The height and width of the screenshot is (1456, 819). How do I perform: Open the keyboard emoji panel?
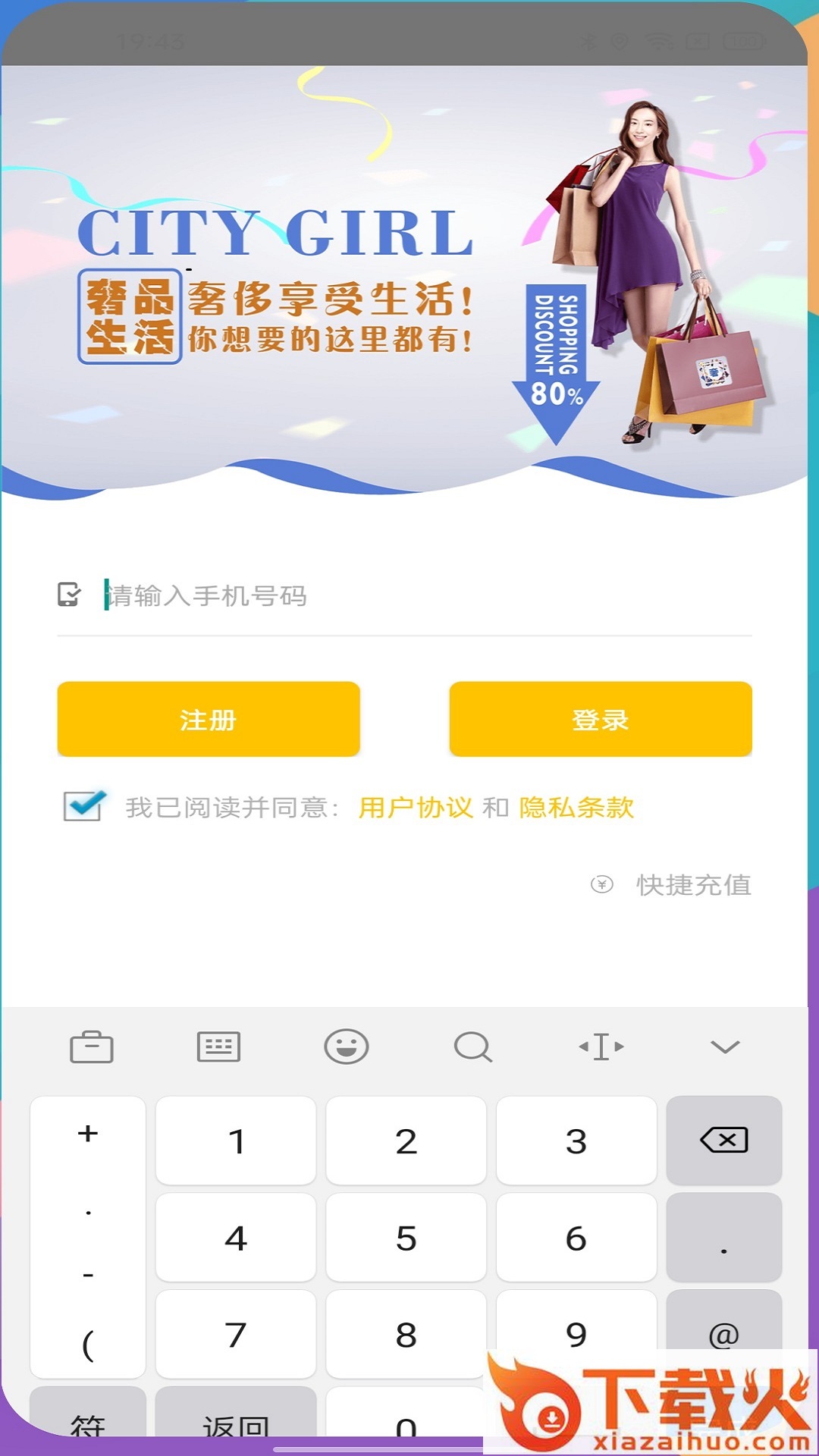347,1047
